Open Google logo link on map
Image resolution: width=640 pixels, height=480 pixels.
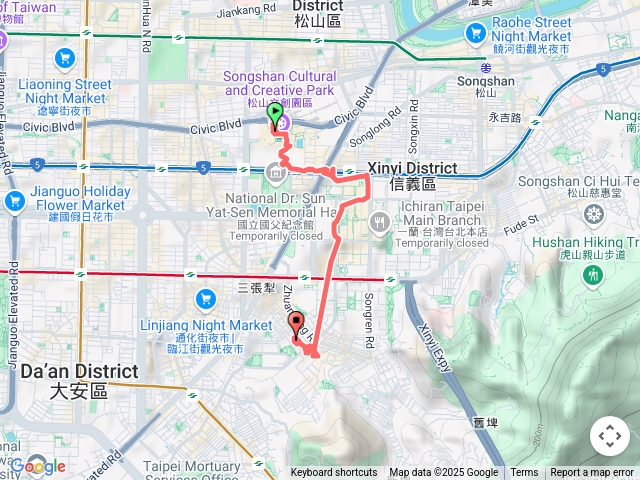pos(38,466)
